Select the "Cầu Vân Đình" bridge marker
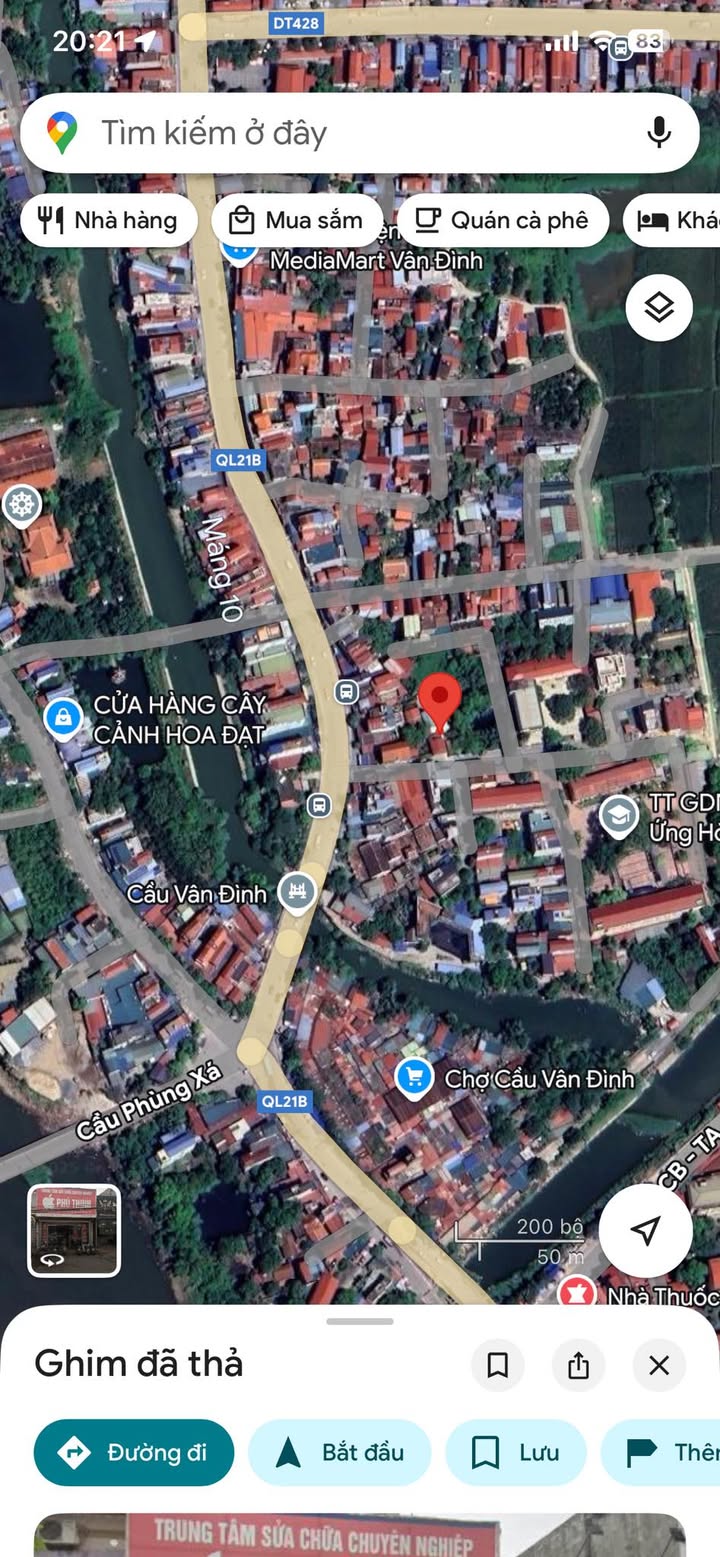The width and height of the screenshot is (720, 1557). pos(296,890)
